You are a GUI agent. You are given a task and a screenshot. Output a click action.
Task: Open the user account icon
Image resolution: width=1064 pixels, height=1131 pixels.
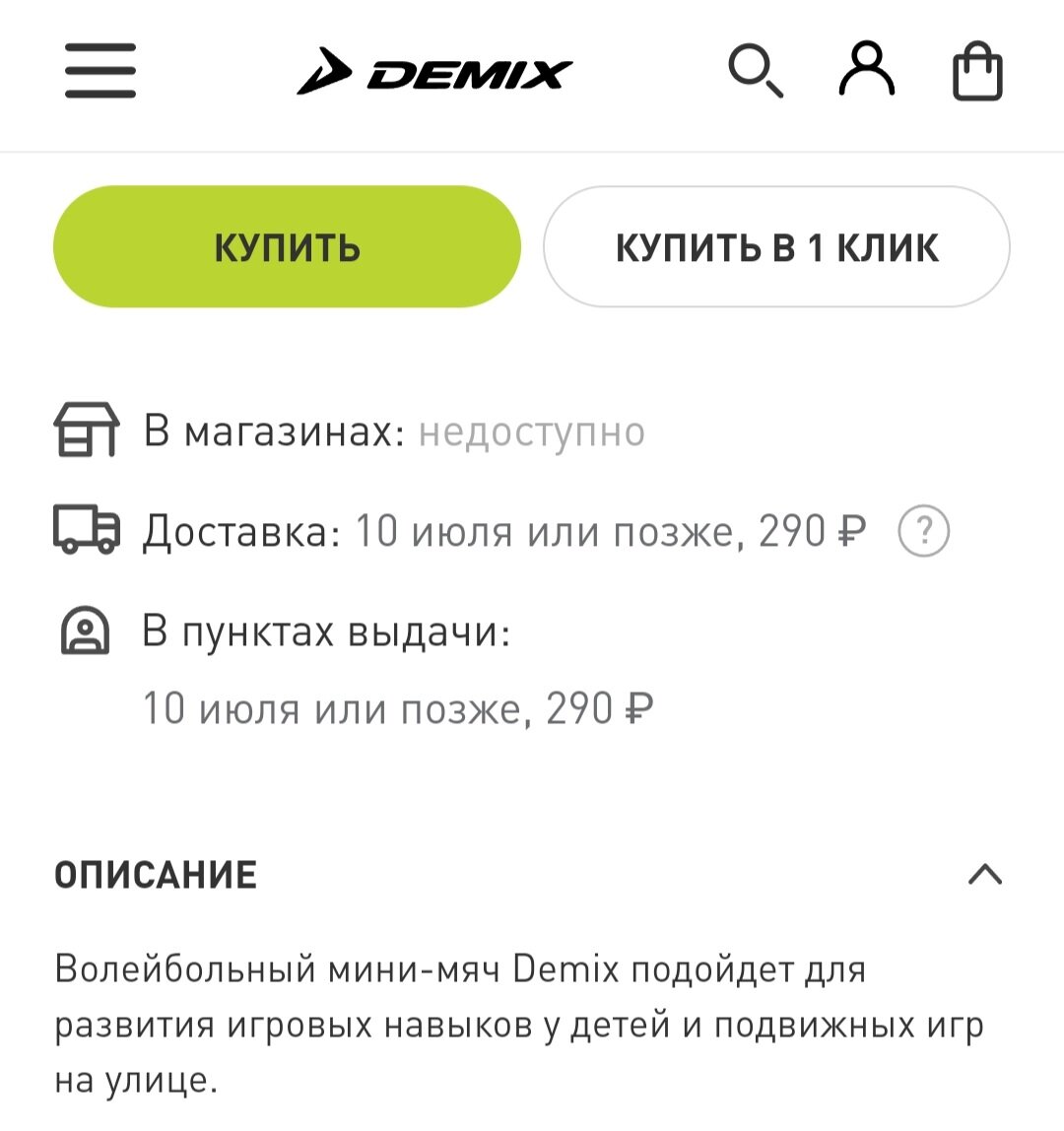(x=866, y=71)
